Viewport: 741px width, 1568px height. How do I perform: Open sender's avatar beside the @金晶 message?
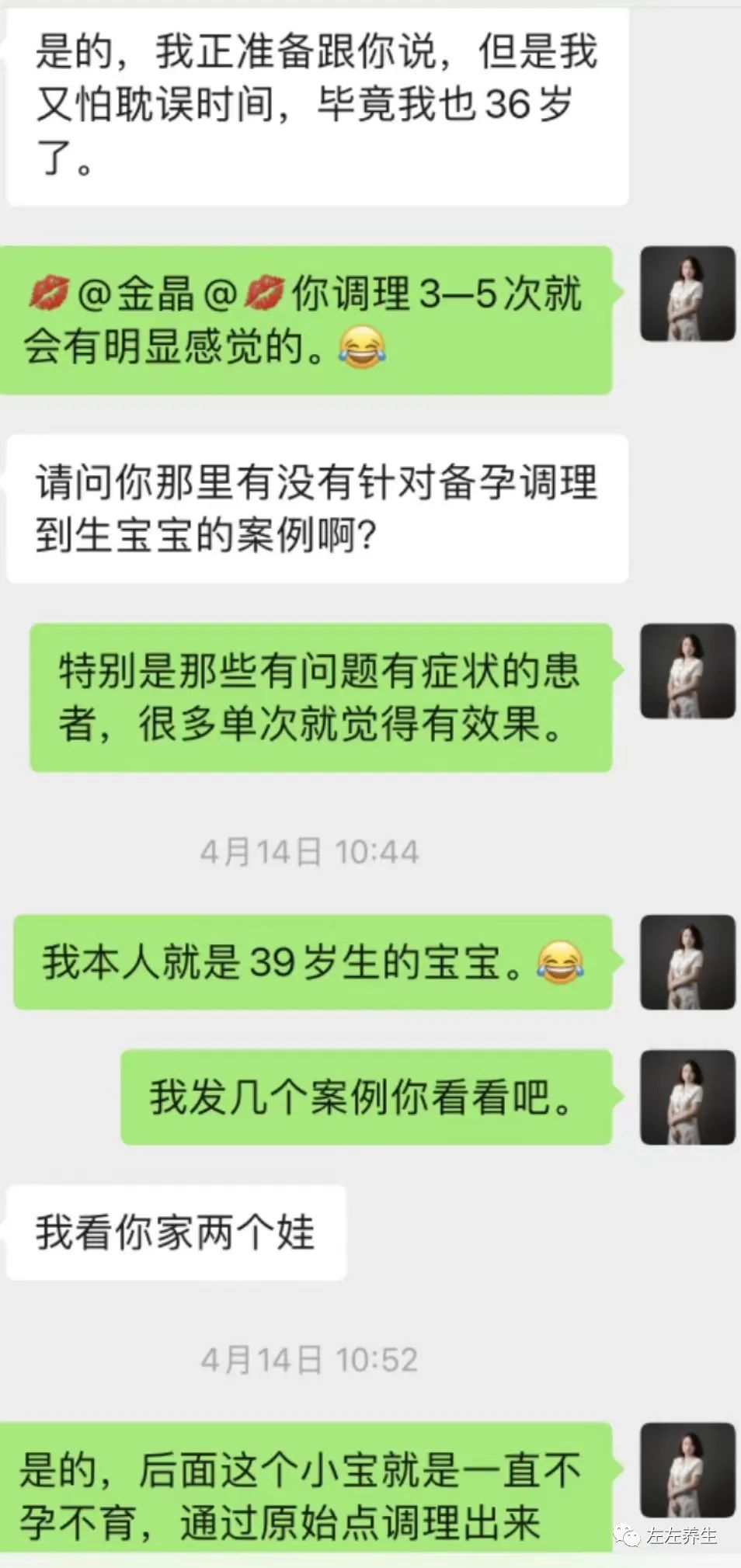point(687,294)
